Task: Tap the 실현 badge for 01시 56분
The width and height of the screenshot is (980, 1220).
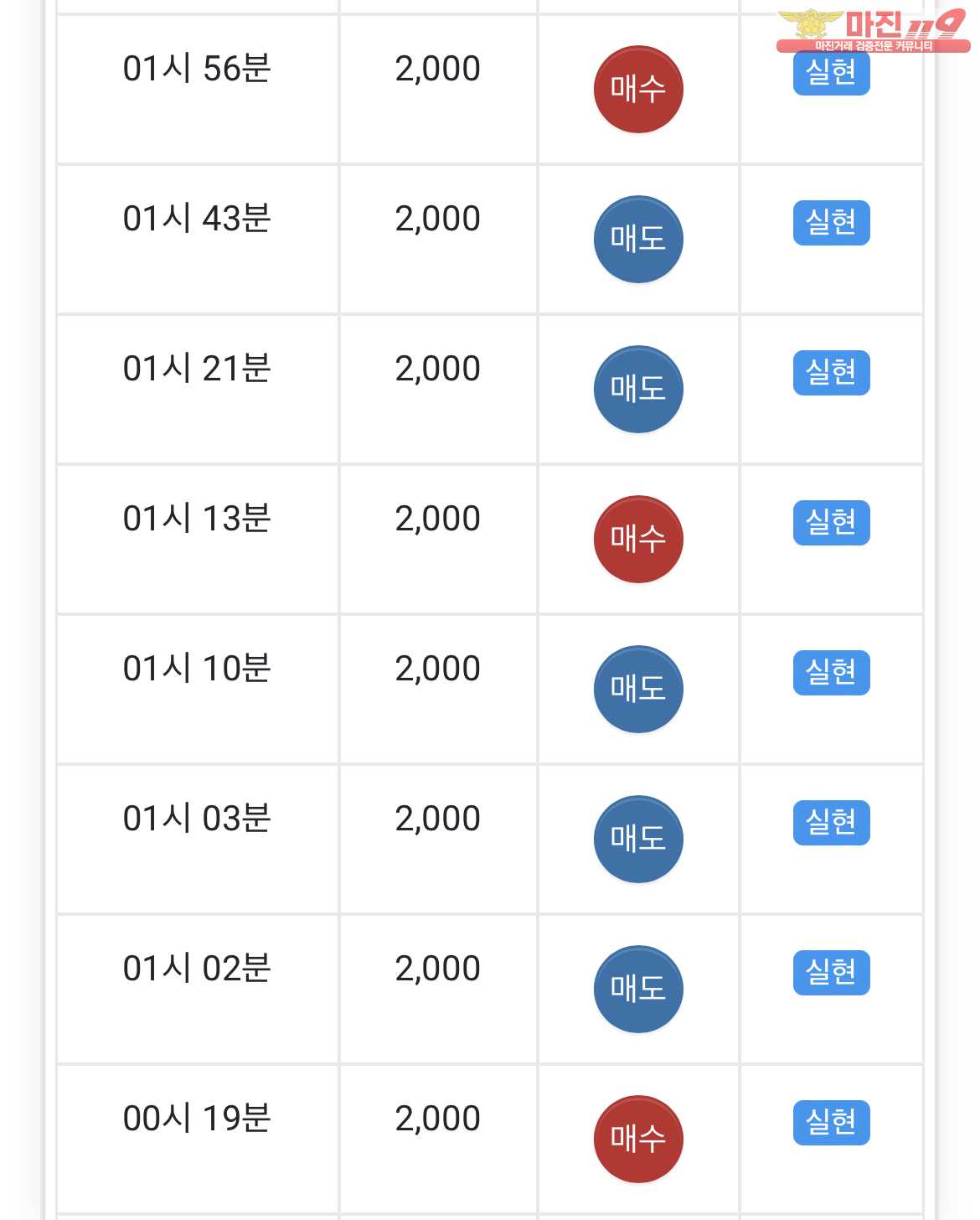Action: [831, 73]
